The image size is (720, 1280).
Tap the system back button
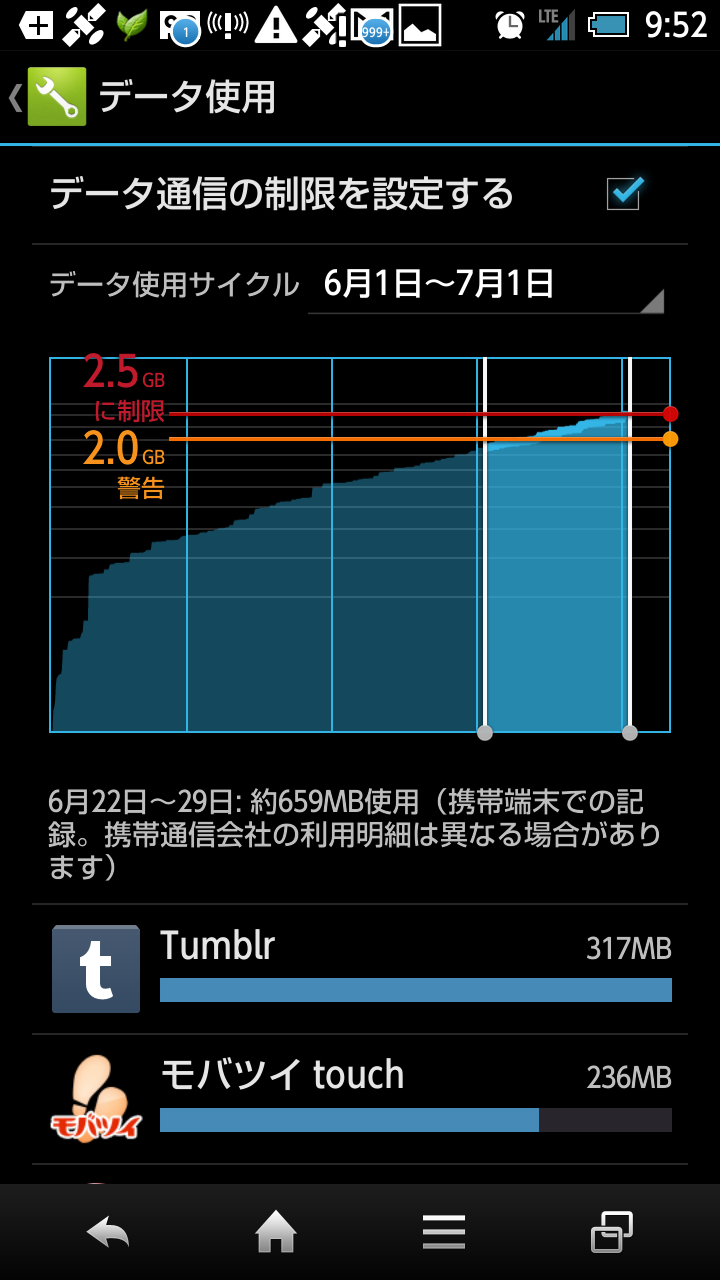108,1232
